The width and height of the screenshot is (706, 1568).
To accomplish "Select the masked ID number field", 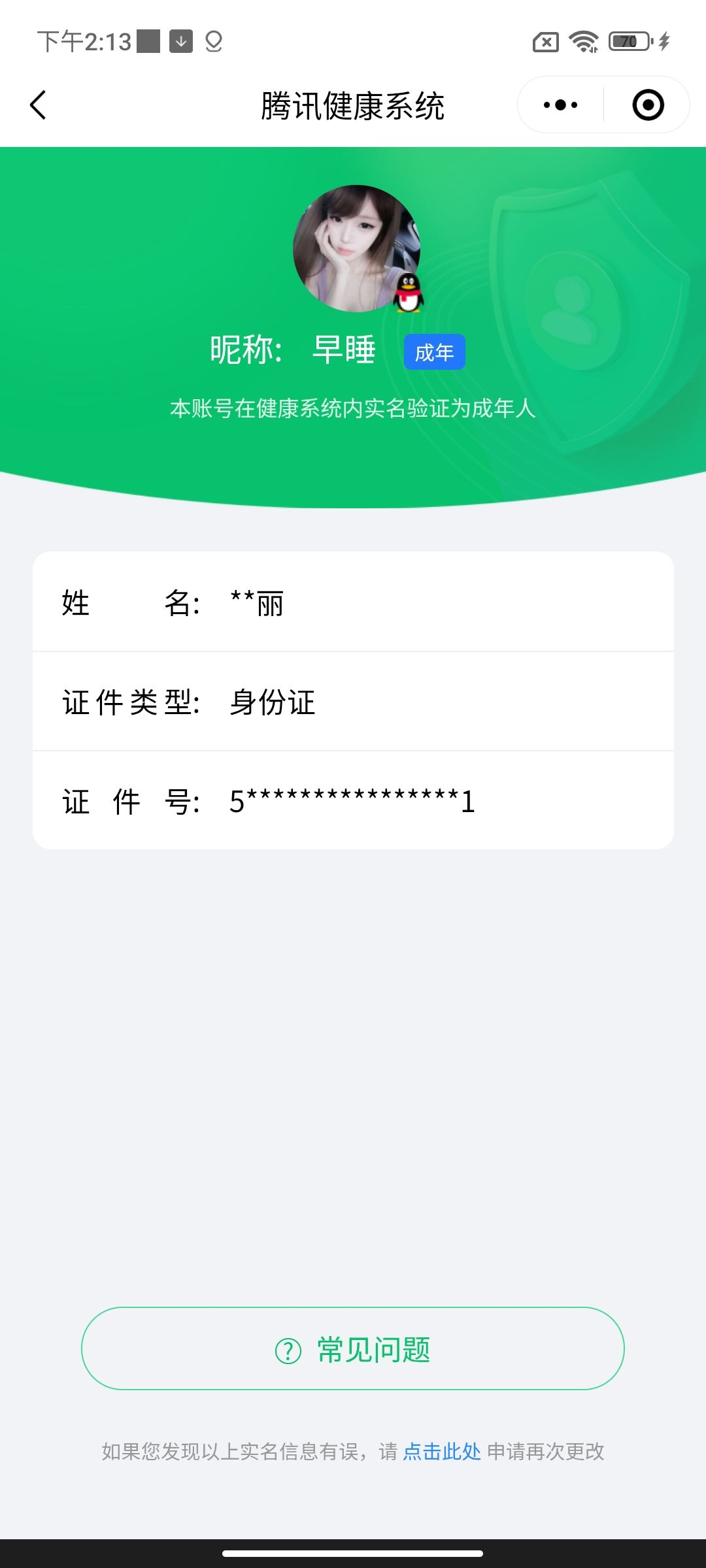I will tap(353, 802).
